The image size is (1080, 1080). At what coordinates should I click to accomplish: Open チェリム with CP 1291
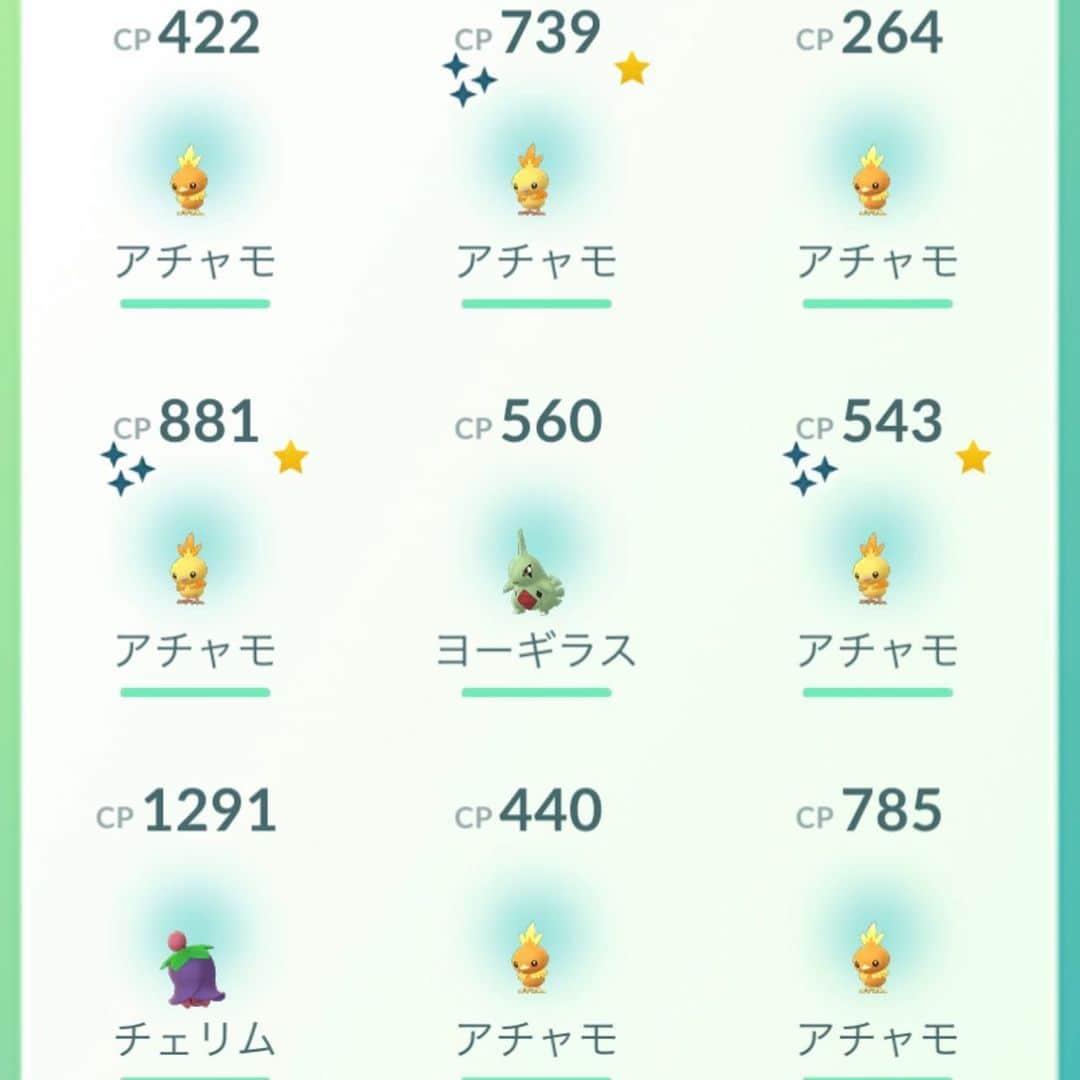(193, 962)
